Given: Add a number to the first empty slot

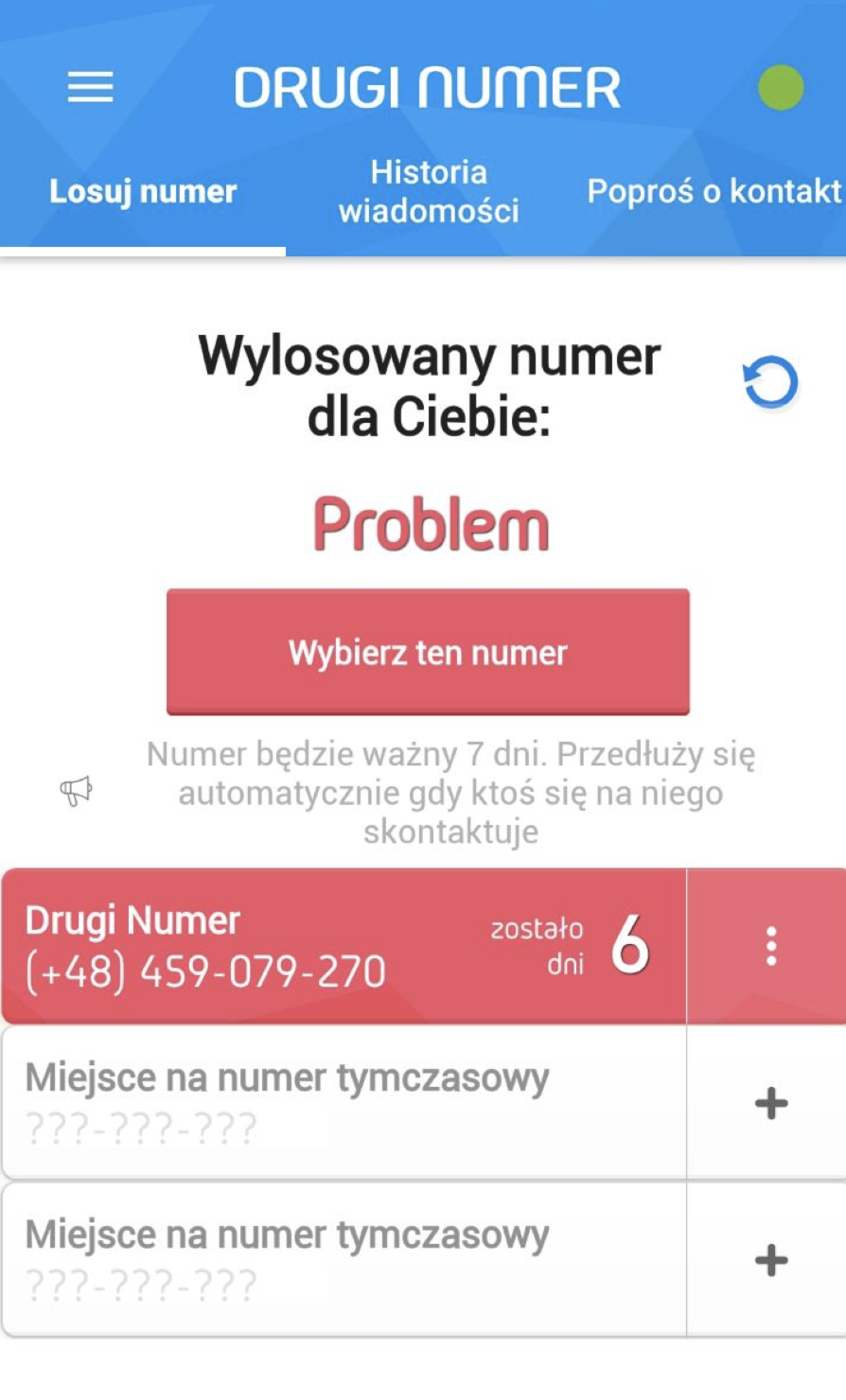Looking at the screenshot, I should coord(770,1103).
